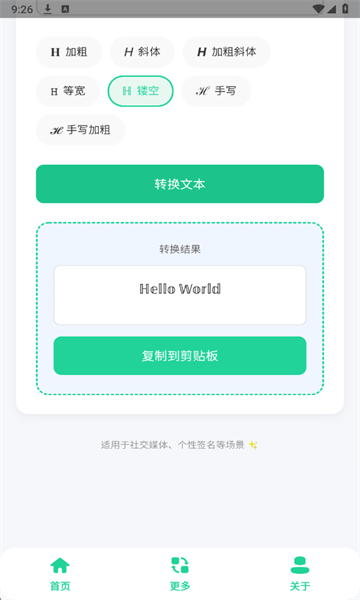Screen dimensions: 360x600
Task: Pick the 加粗斜体 style chip
Action: 226,52
